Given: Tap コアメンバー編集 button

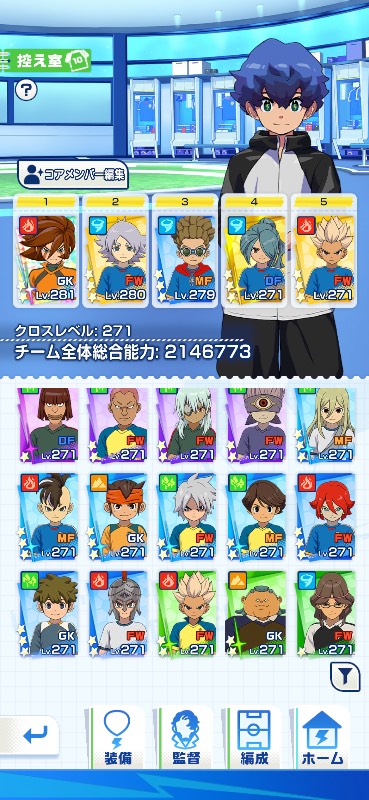Looking at the screenshot, I should pyautogui.click(x=73, y=174).
